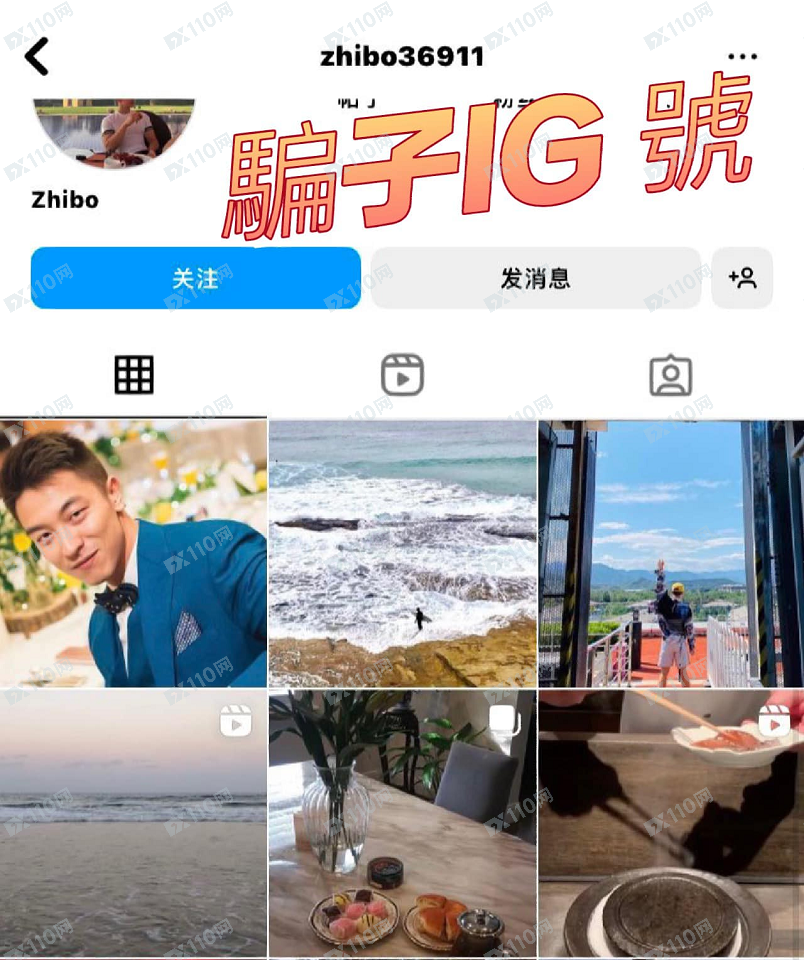Play the sunset beach reel
The width and height of the screenshot is (804, 960).
click(133, 822)
